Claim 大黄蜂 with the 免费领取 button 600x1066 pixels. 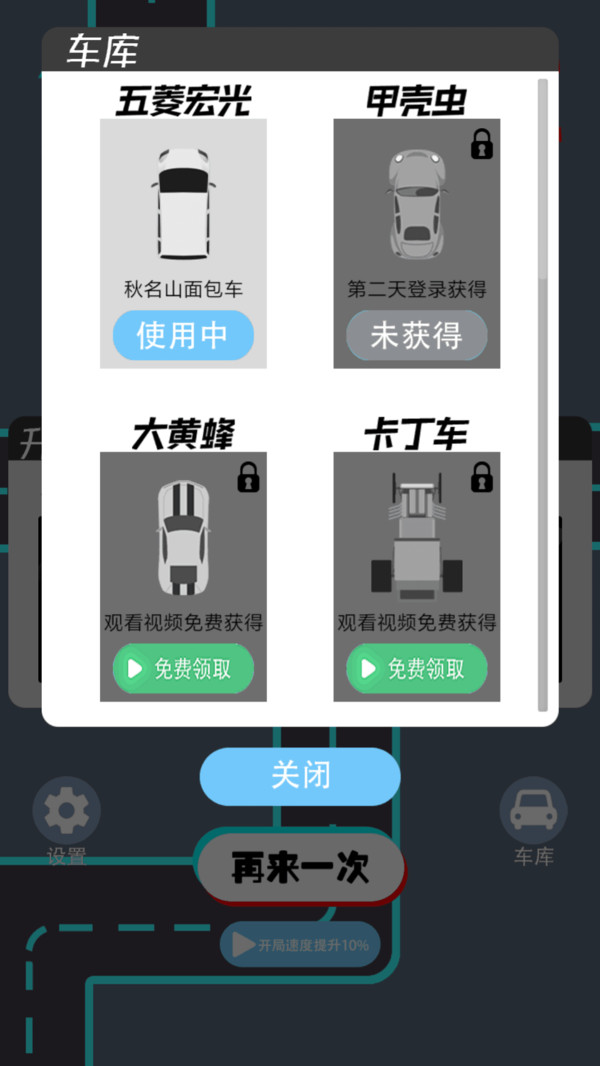(x=183, y=669)
